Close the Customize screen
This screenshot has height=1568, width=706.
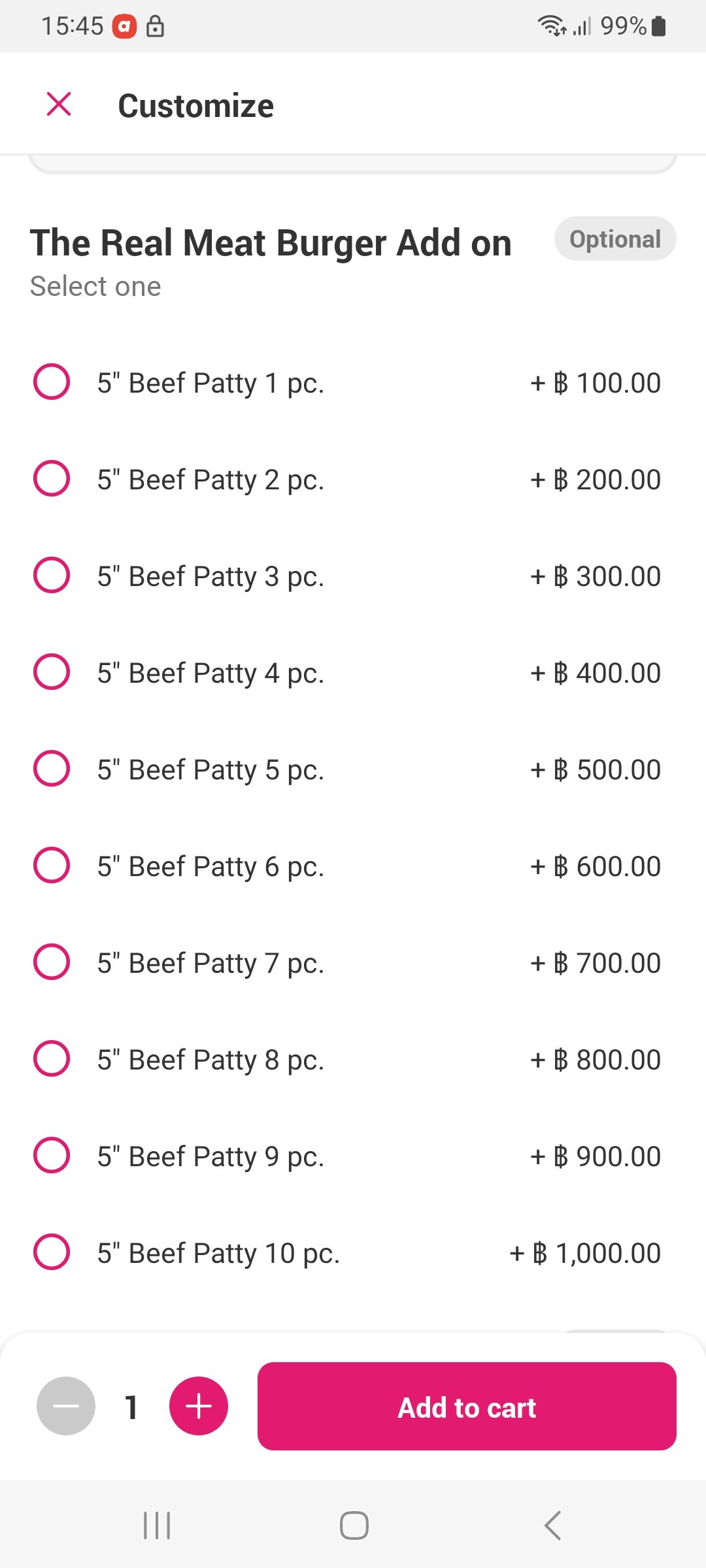click(59, 105)
